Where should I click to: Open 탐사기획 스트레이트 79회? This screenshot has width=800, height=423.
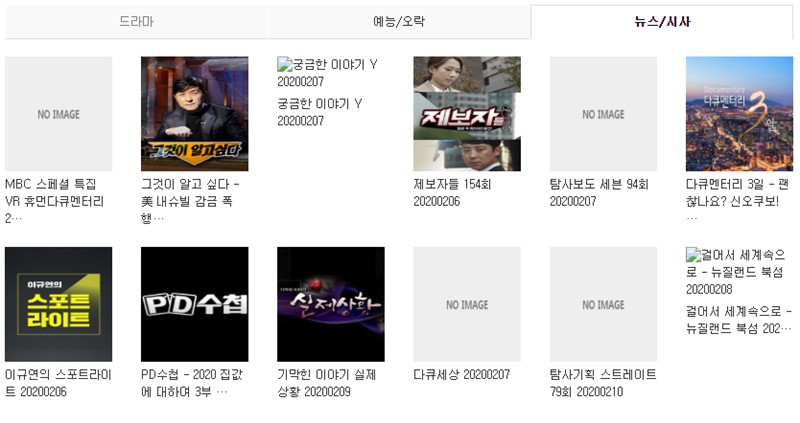point(602,304)
